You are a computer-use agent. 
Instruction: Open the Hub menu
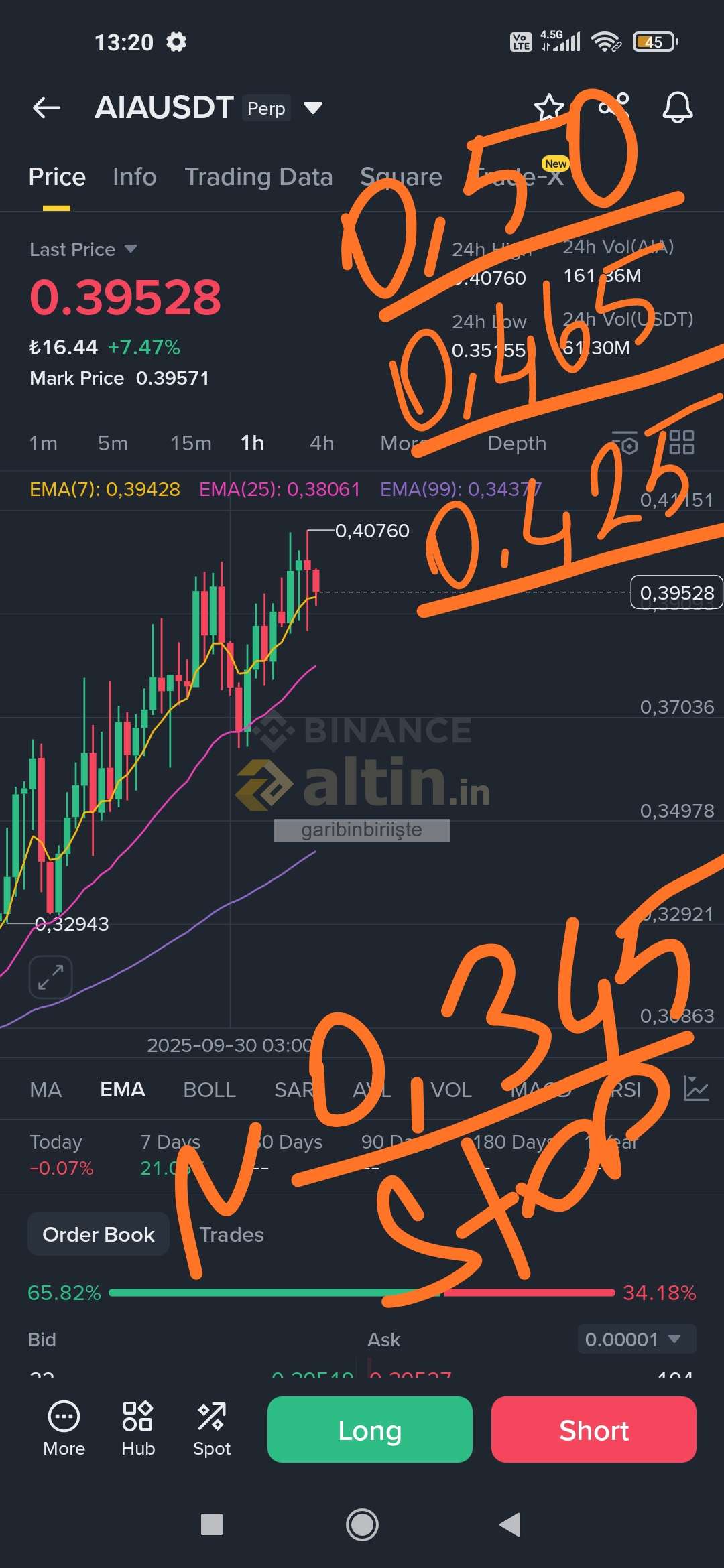(x=138, y=1430)
